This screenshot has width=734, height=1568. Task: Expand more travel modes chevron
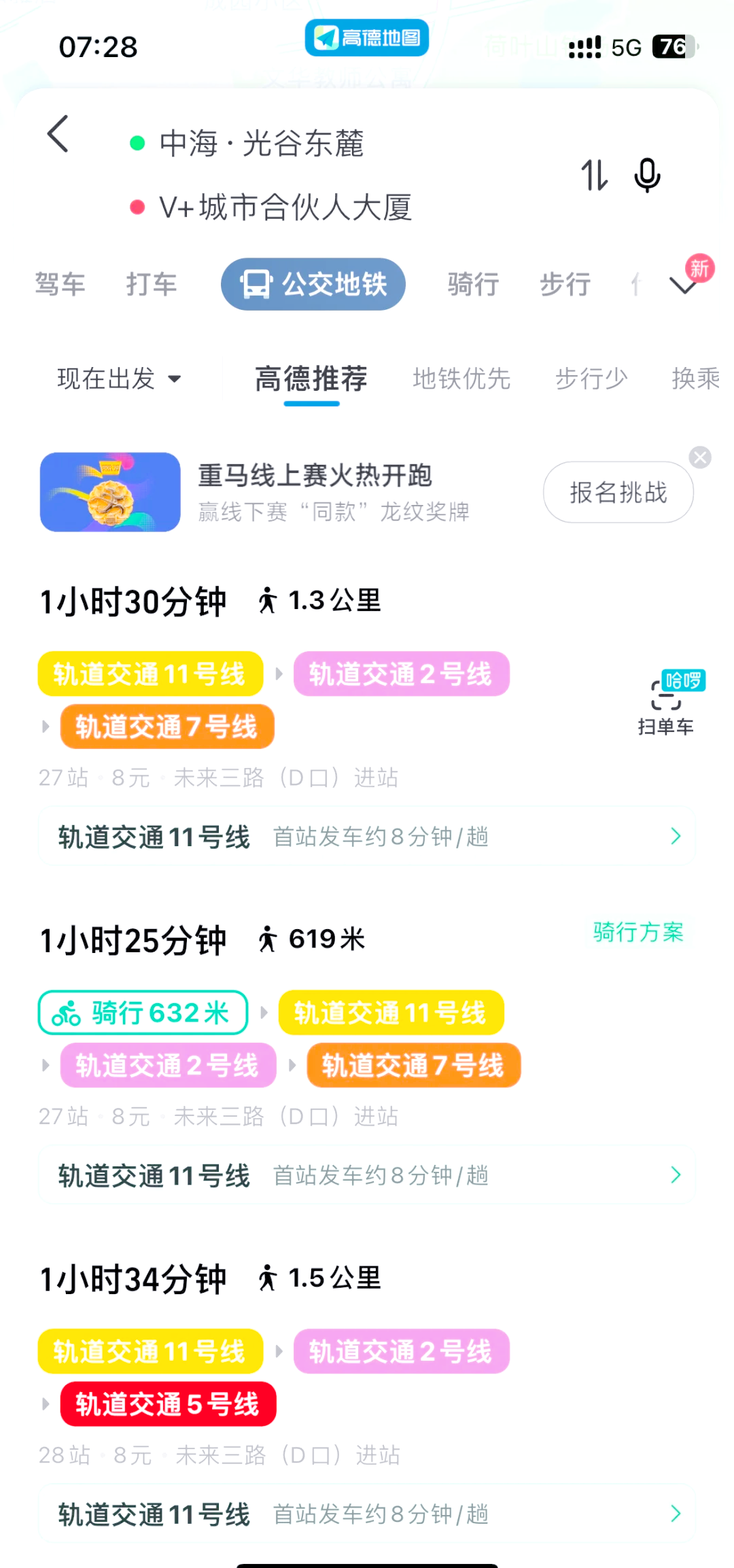click(x=684, y=285)
